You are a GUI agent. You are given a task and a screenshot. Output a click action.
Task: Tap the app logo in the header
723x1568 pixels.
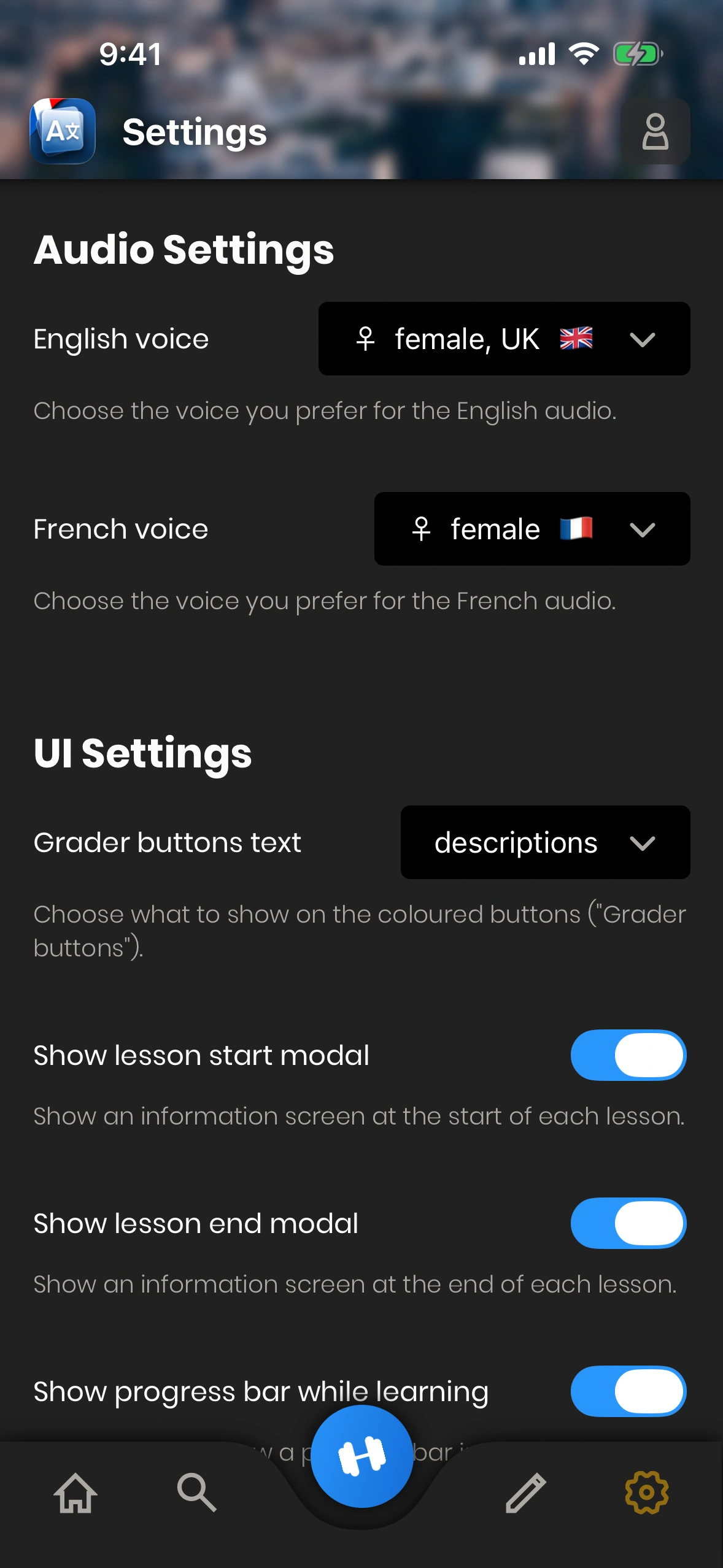pos(63,131)
